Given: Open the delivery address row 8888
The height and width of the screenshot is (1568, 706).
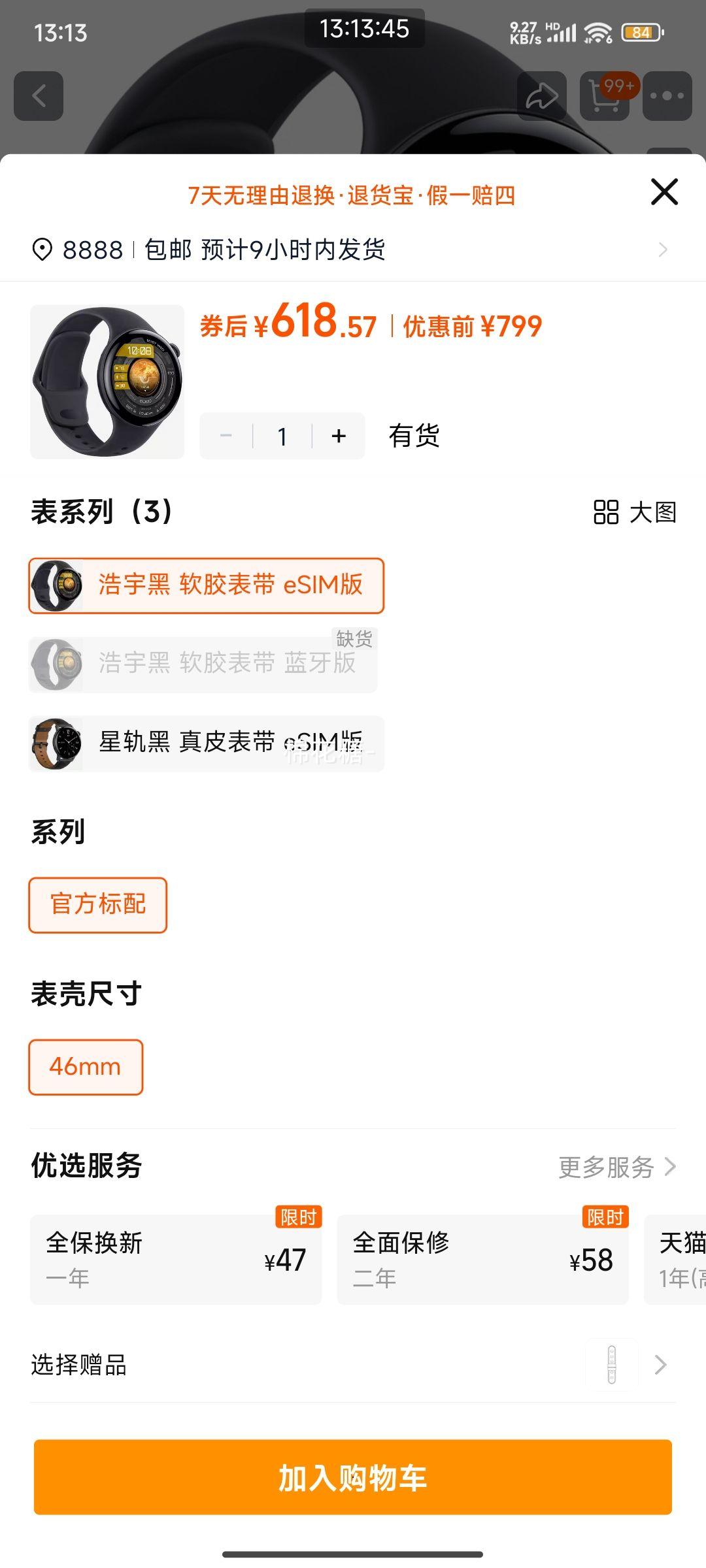Looking at the screenshot, I should point(353,250).
